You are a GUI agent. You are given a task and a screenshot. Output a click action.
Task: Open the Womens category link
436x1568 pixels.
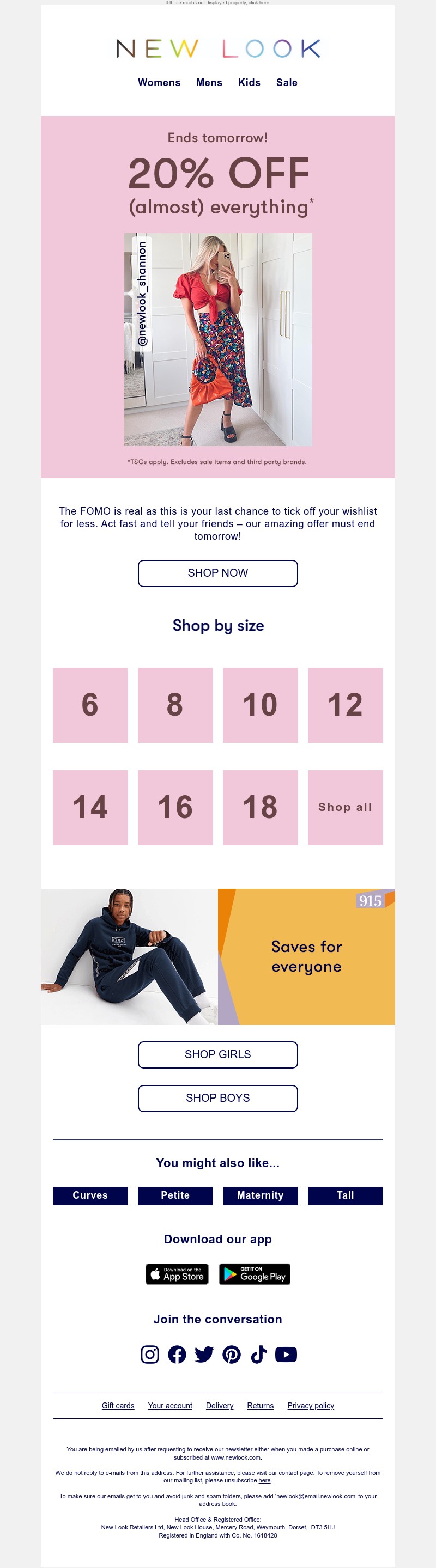coord(159,83)
